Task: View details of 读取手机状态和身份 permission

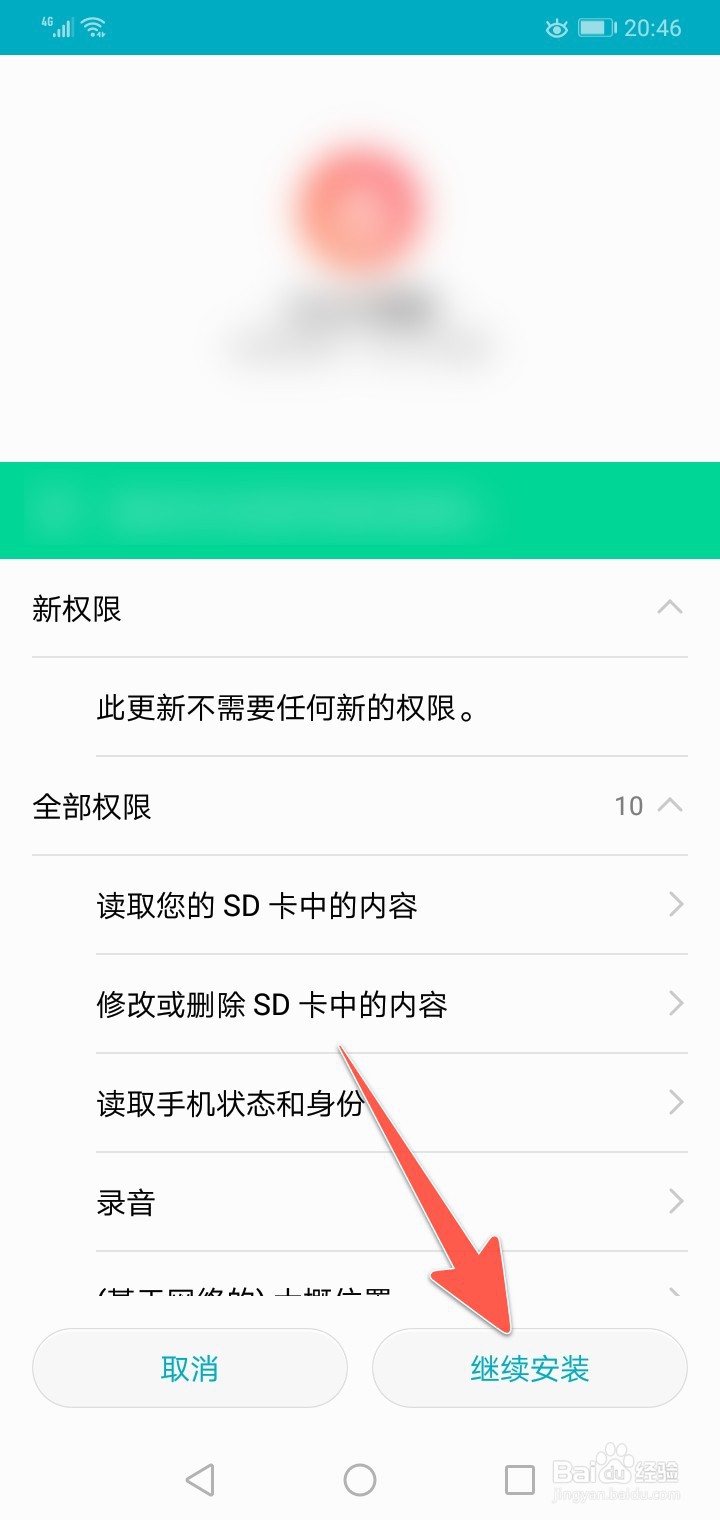Action: pyautogui.click(x=360, y=1103)
